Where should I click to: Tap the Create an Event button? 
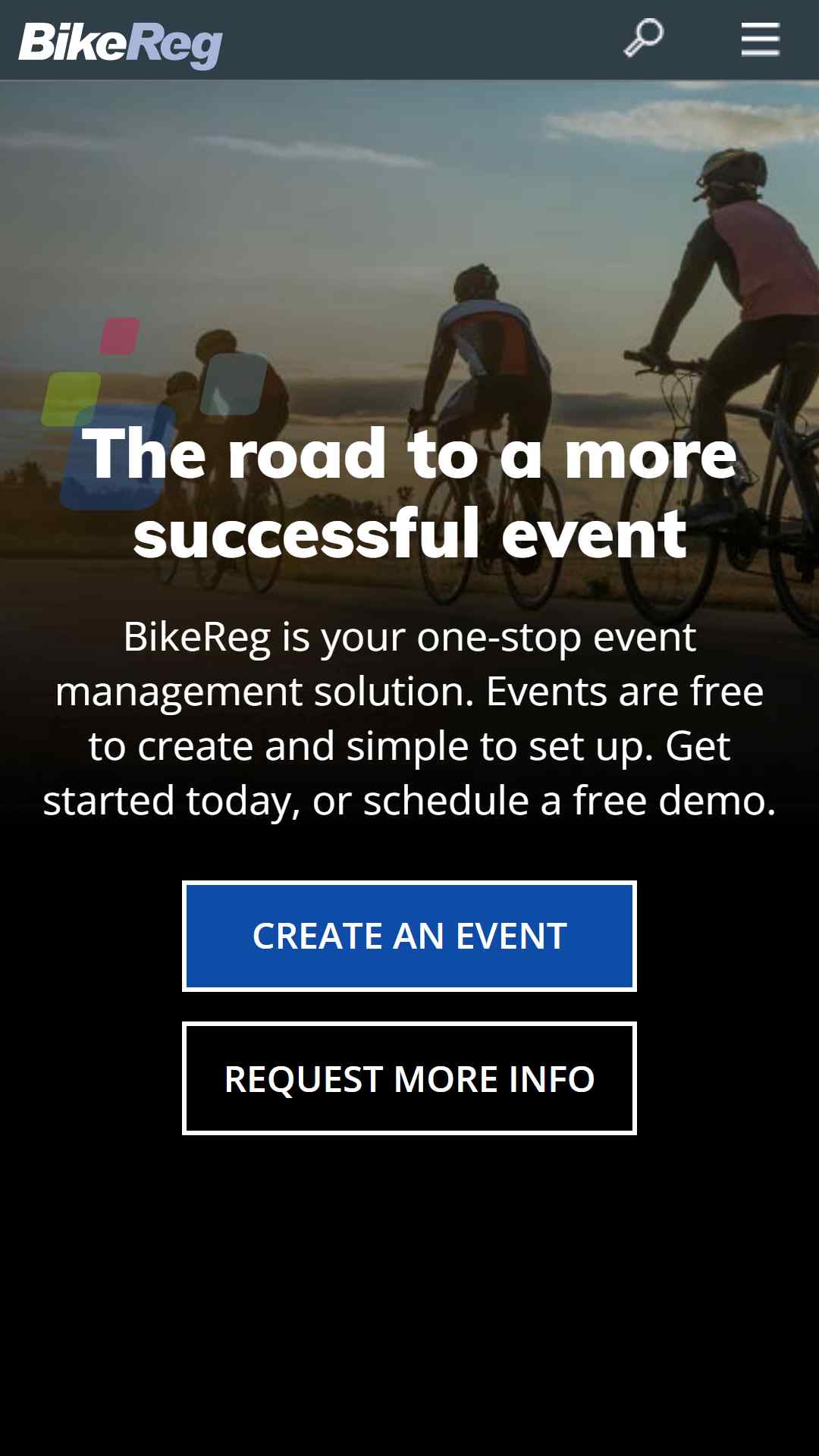pos(409,936)
